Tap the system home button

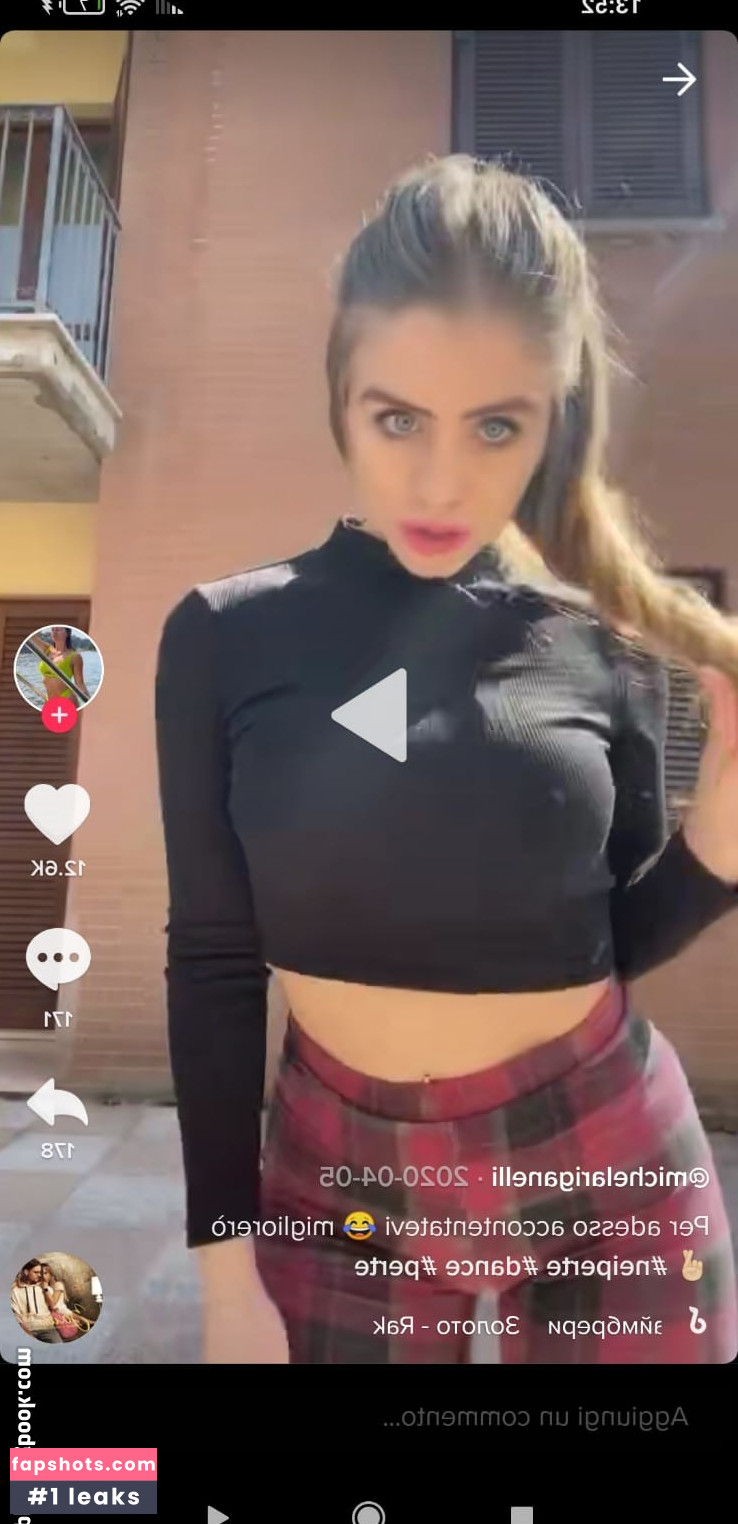click(x=368, y=1512)
